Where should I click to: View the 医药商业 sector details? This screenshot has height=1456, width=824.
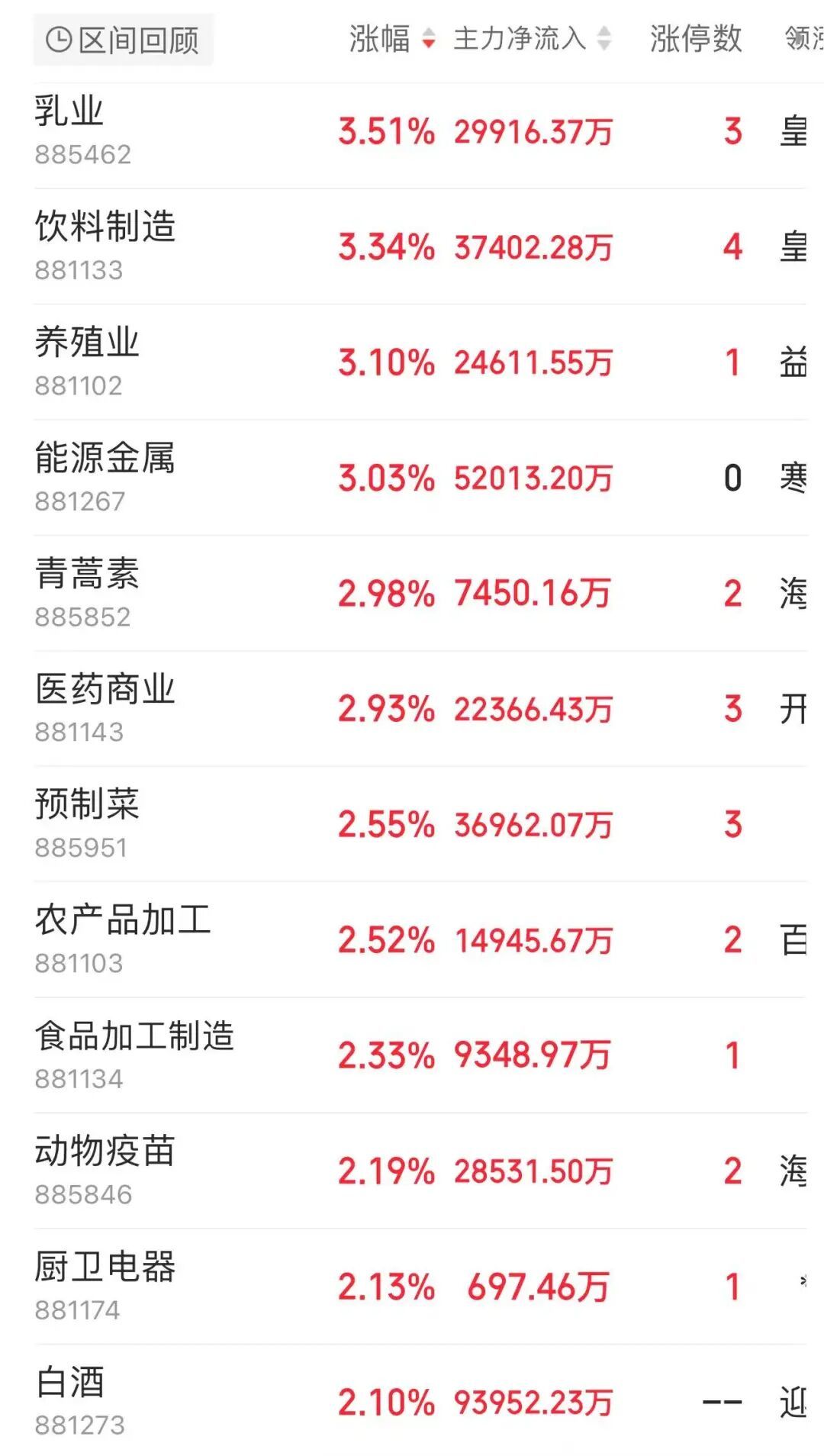pyautogui.click(x=420, y=709)
